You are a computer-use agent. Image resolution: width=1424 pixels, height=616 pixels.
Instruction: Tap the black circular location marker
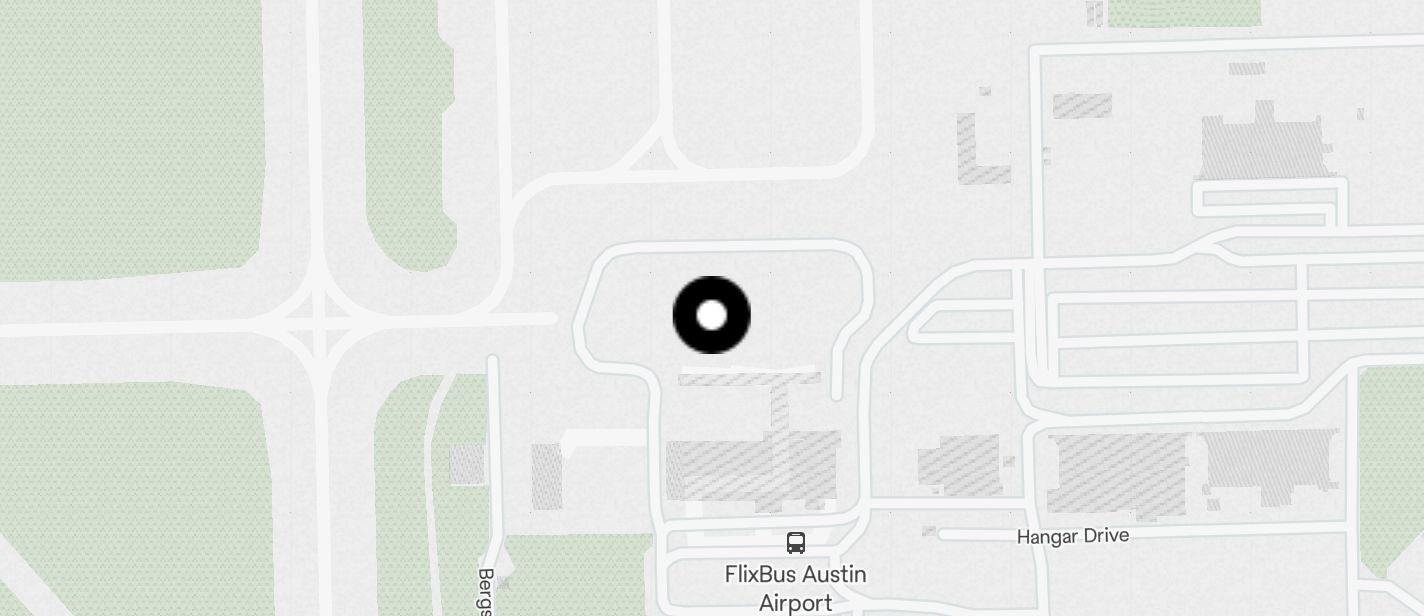click(711, 315)
